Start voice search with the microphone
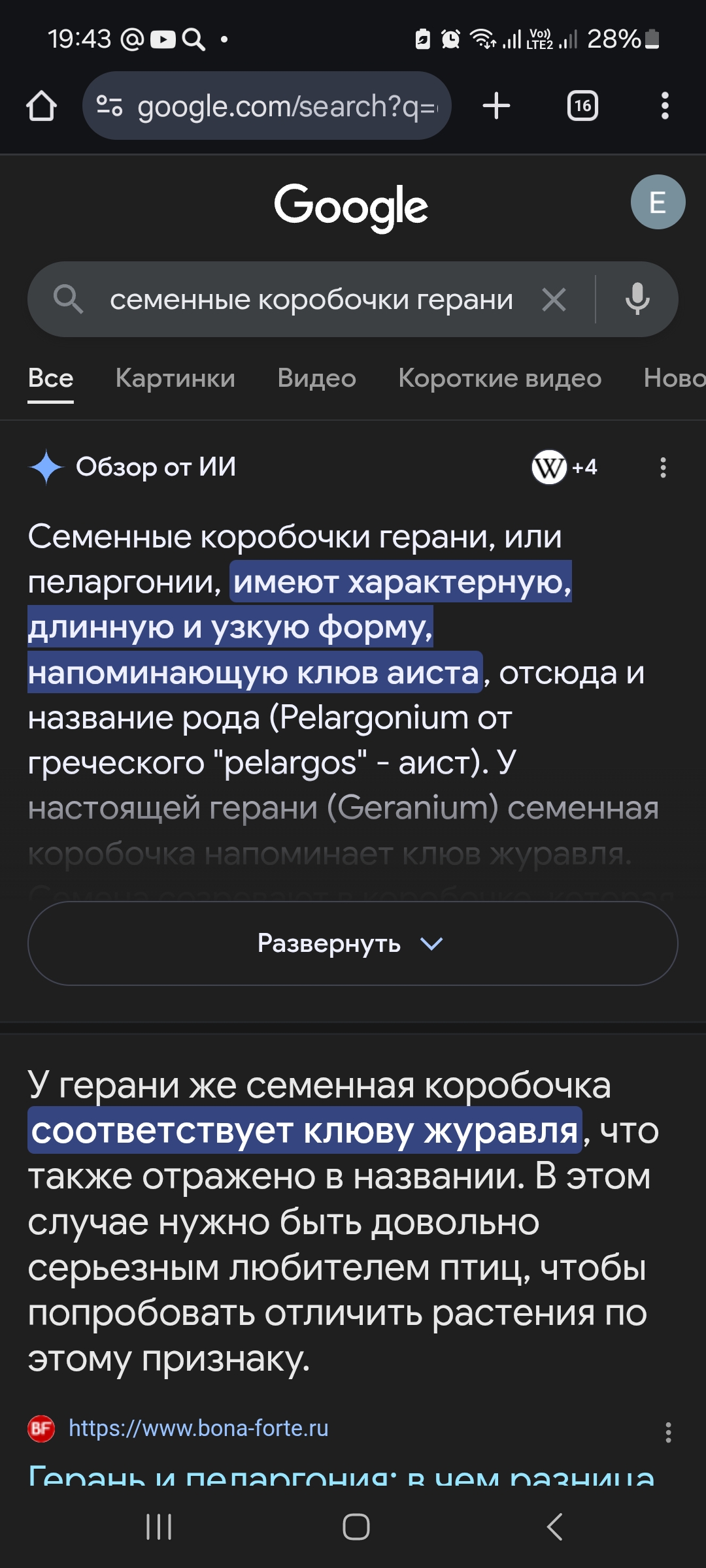 pyautogui.click(x=637, y=300)
